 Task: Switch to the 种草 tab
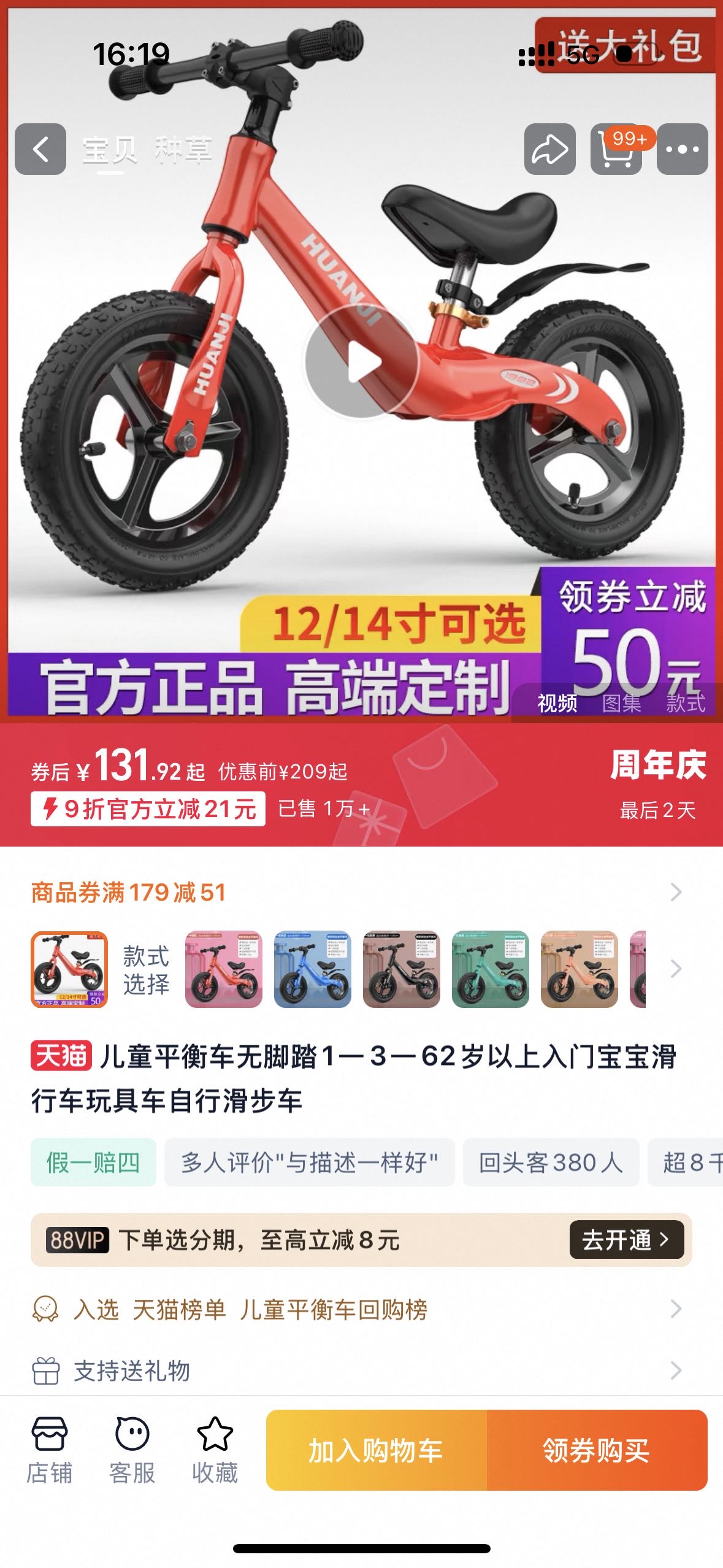tap(183, 150)
